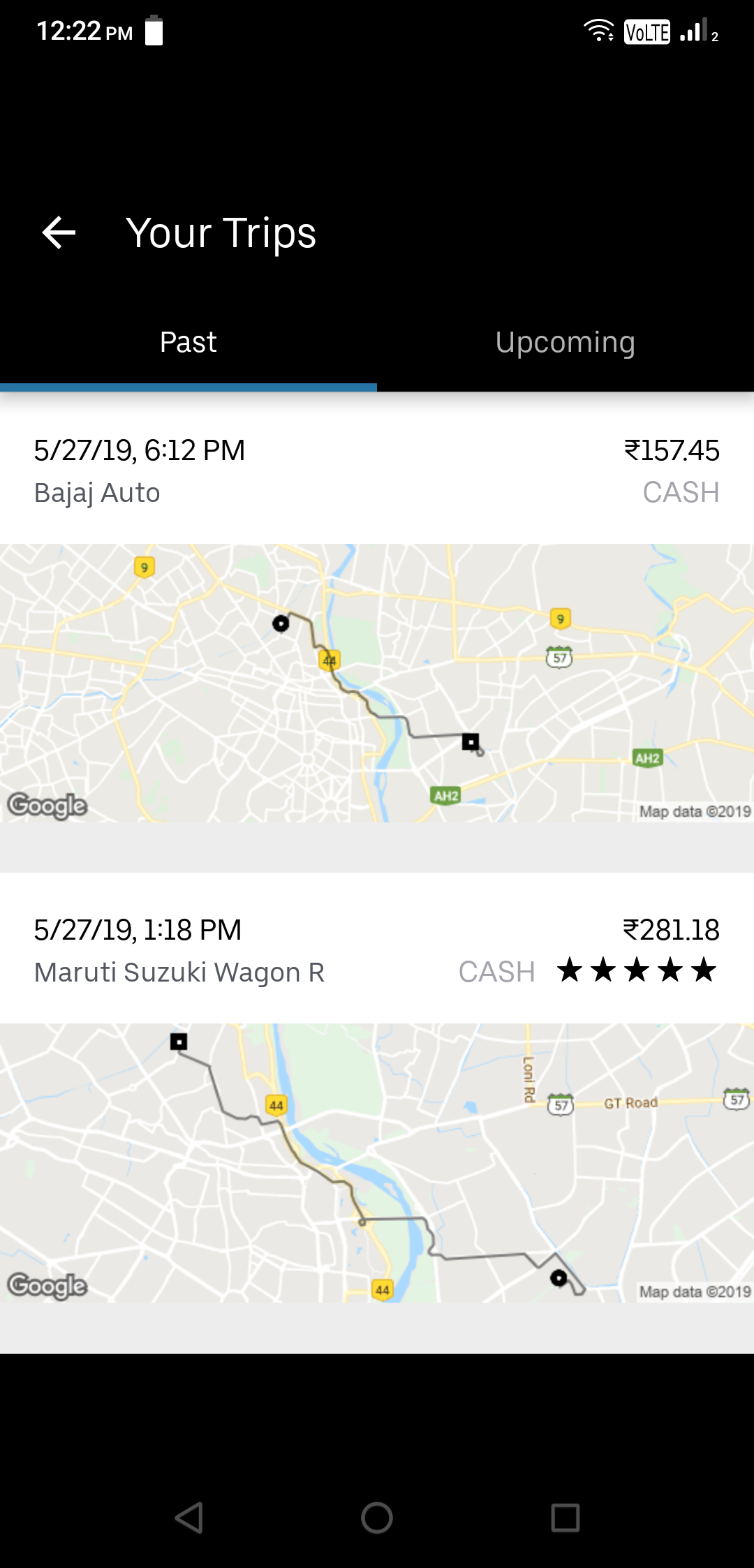Select the Past tab
This screenshot has height=1568, width=754.
[188, 343]
